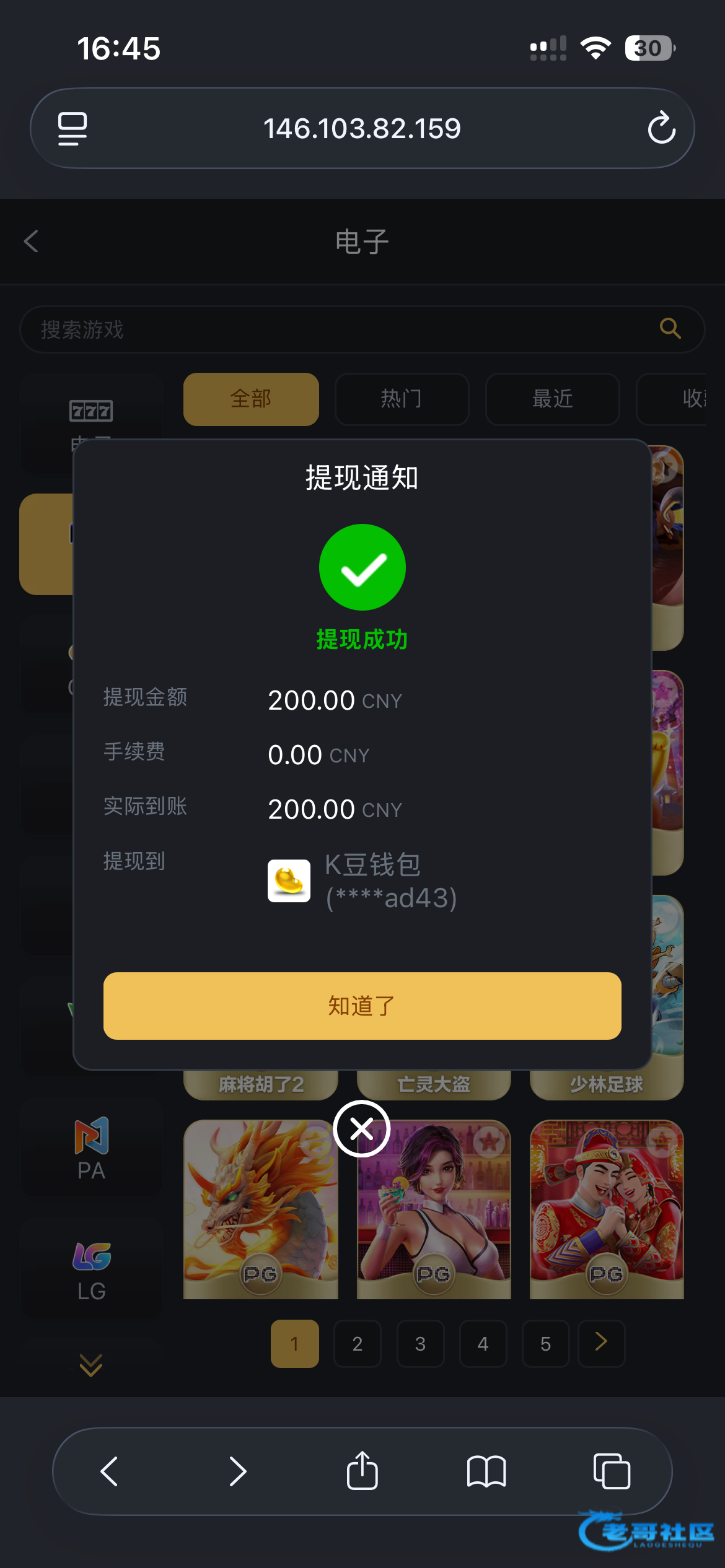Reload the page in the address bar
Screen dimensions: 725x1568
pyautogui.click(x=661, y=128)
